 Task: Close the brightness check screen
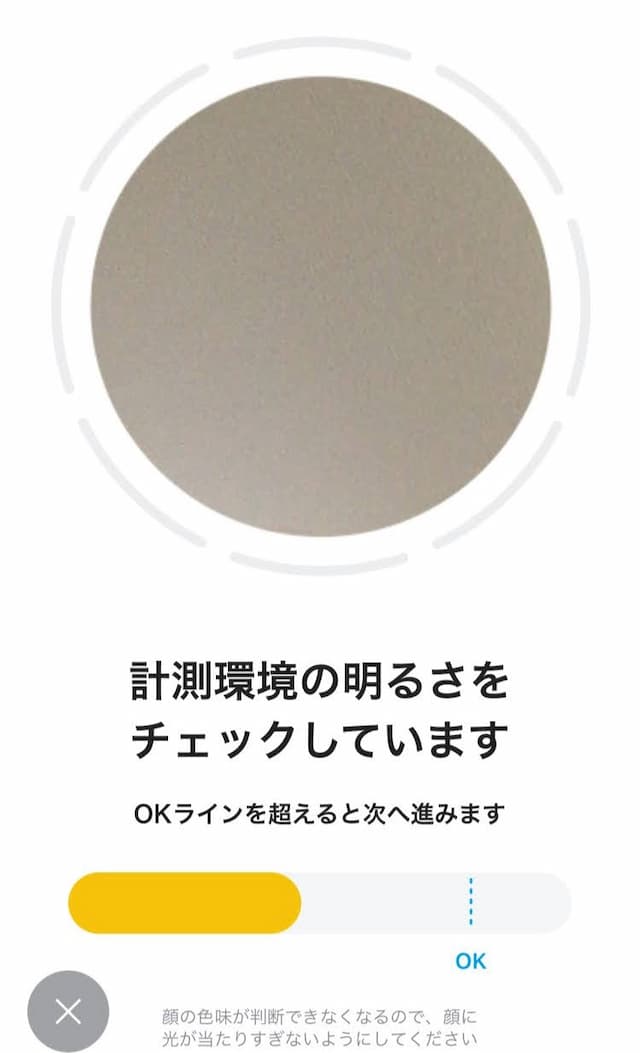[x=68, y=1011]
